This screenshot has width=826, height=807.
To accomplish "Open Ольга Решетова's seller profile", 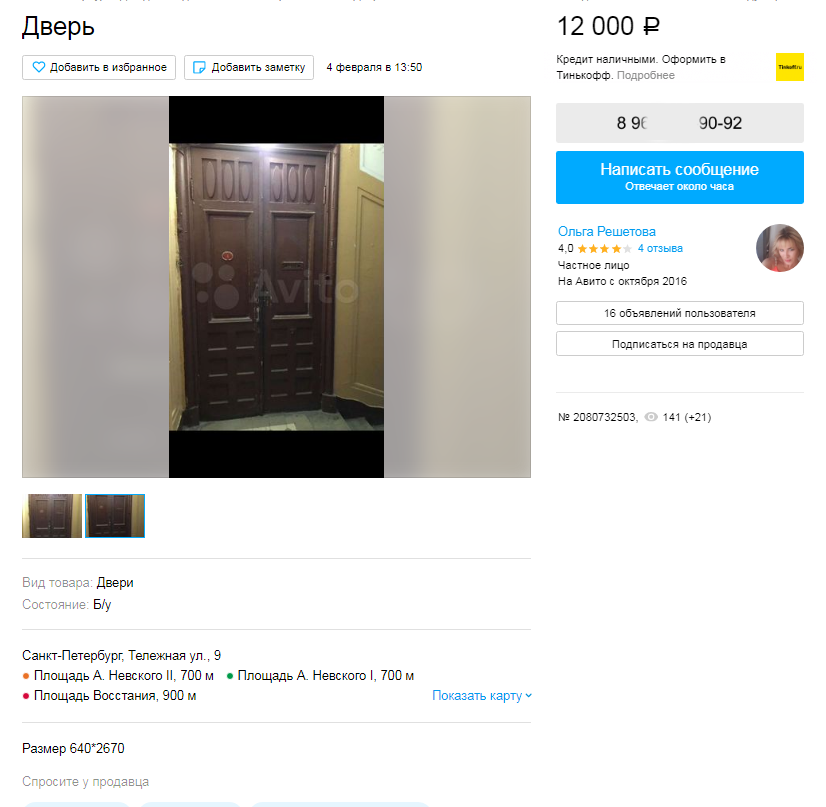I will (x=607, y=231).
